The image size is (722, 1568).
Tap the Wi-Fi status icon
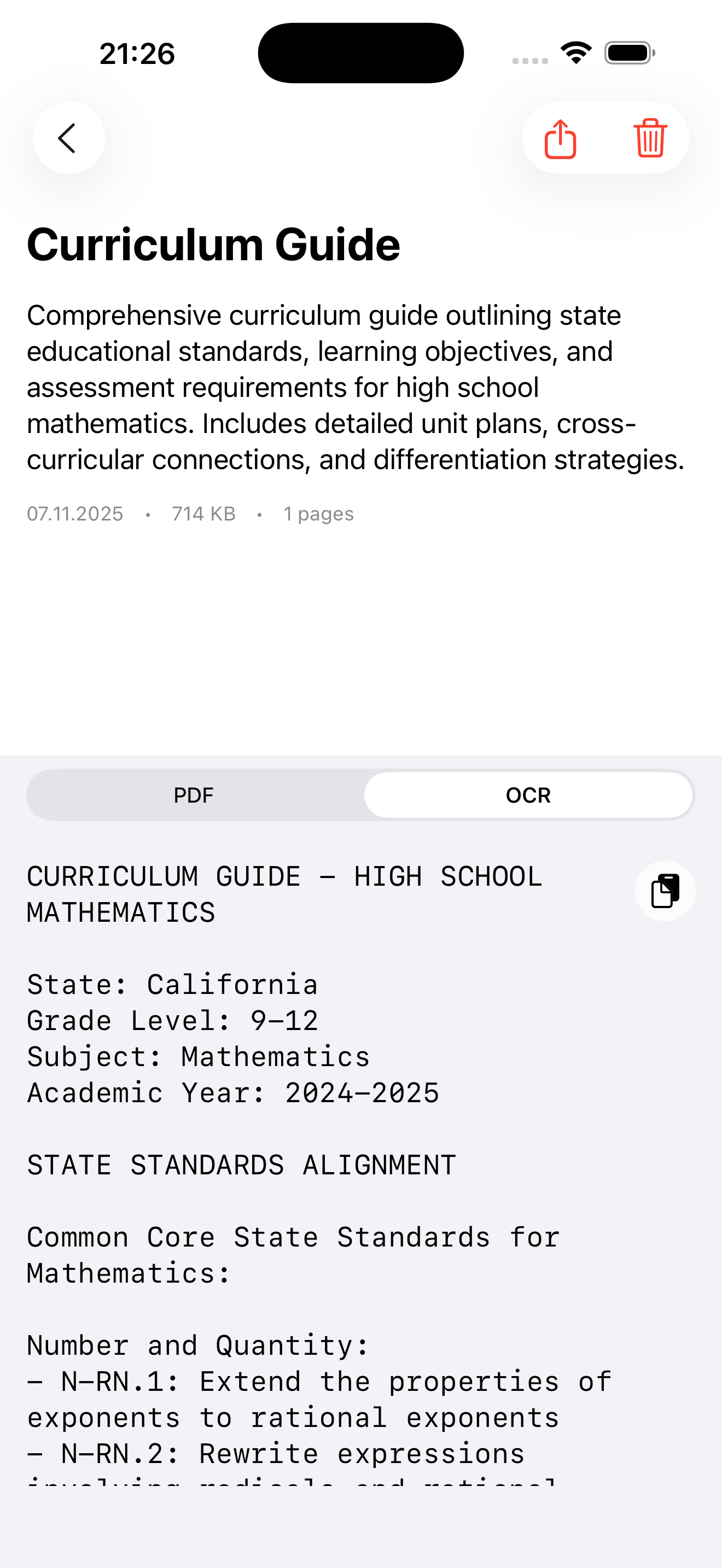point(575,52)
